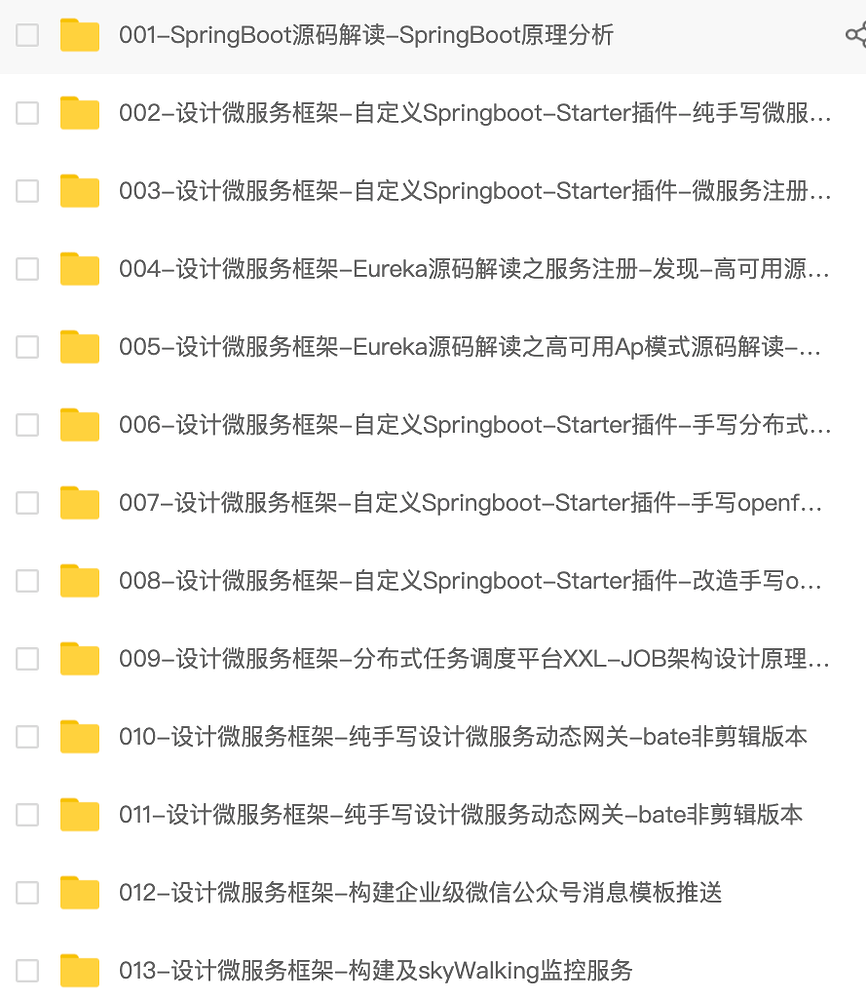Tick the checkbox beside folder 002

coord(27,113)
